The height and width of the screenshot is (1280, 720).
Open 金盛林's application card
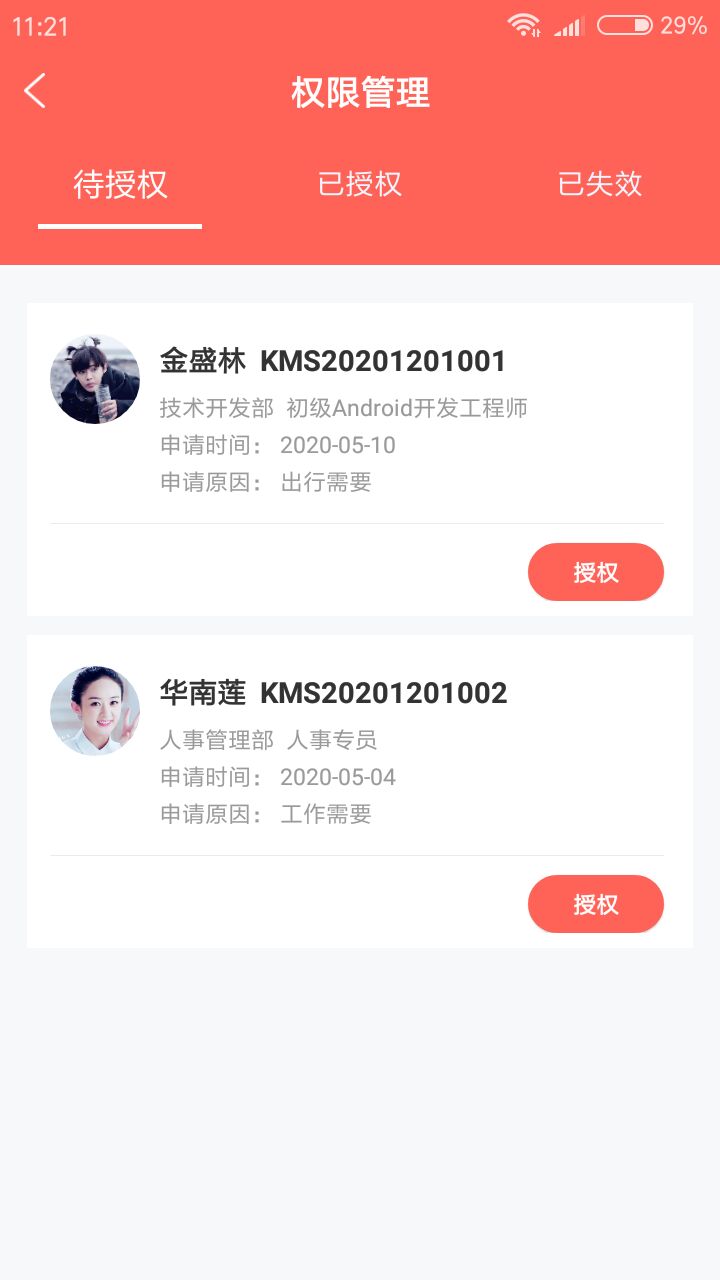[360, 420]
